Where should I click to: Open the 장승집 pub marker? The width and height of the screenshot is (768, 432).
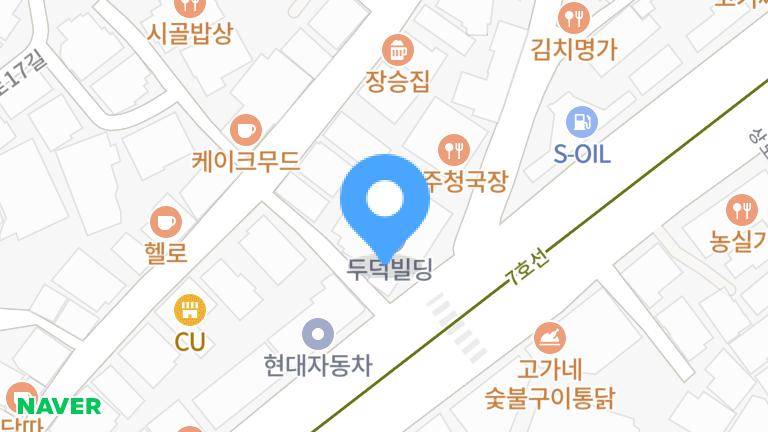[x=398, y=48]
